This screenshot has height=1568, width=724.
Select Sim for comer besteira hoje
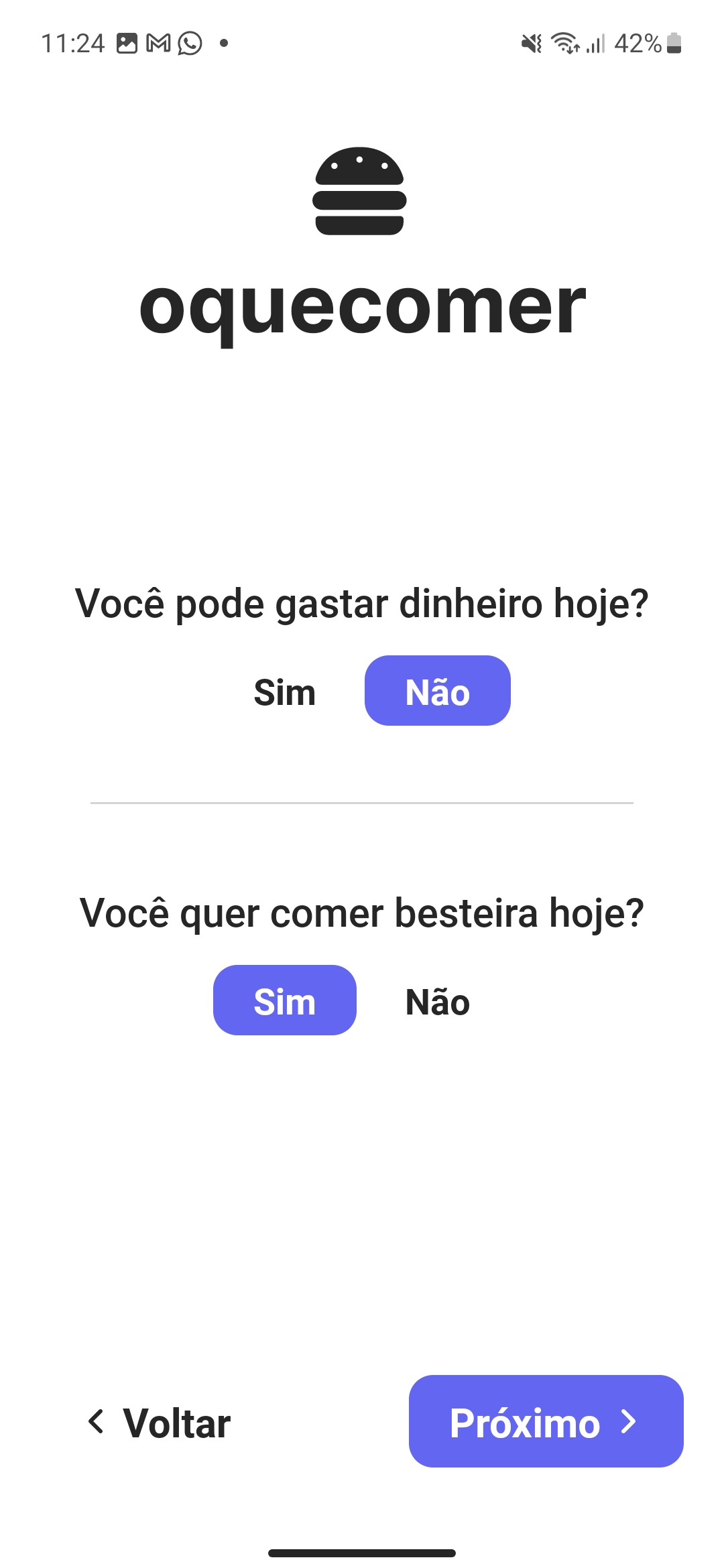(285, 1000)
